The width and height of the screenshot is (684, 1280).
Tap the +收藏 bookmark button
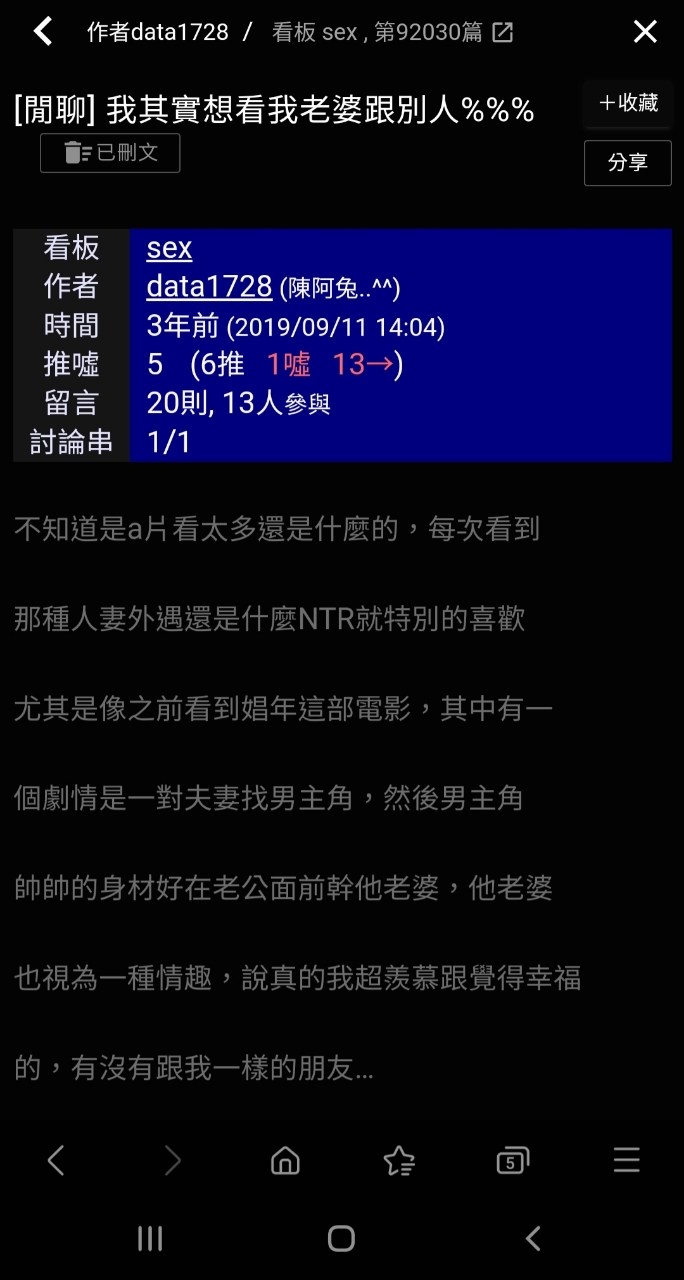pos(628,103)
